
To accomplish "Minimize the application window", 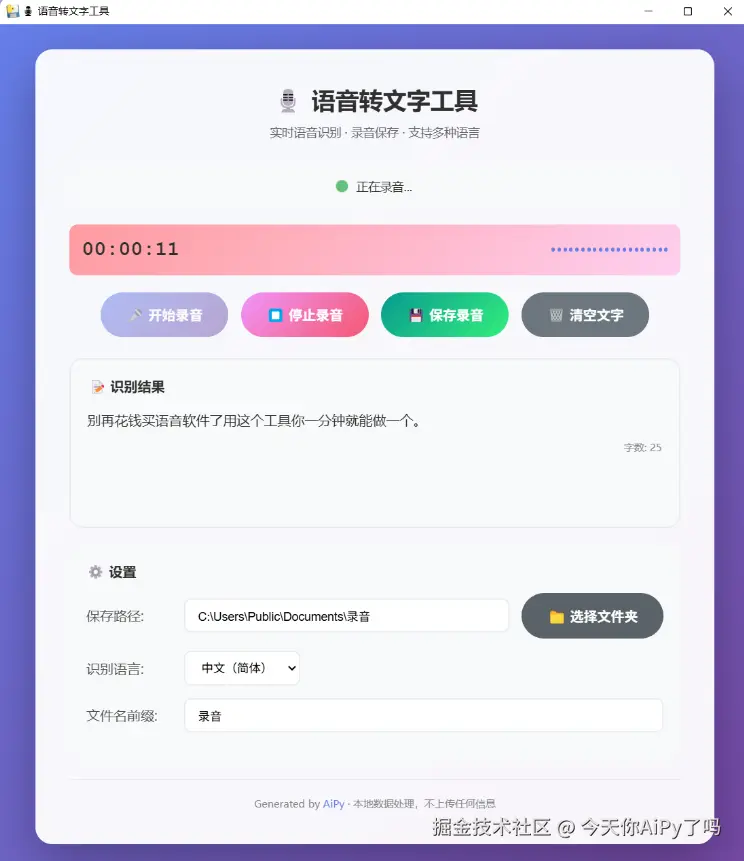I will [649, 11].
